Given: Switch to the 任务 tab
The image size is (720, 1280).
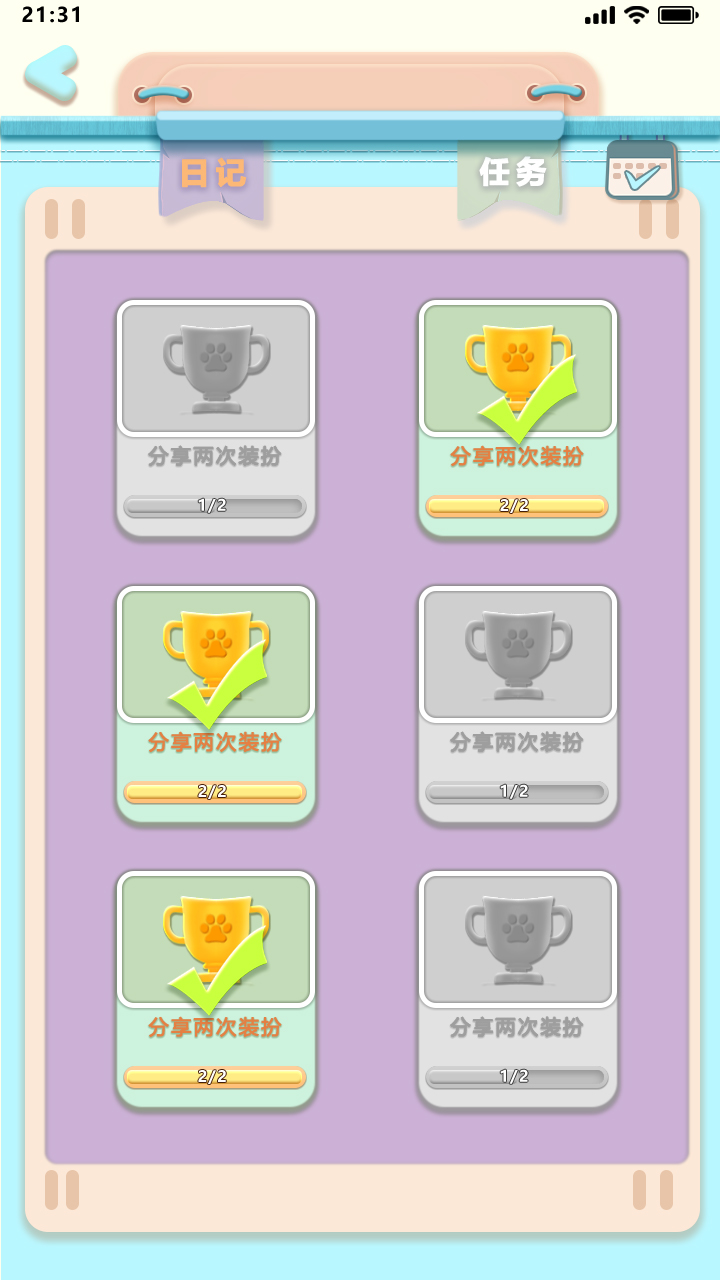Looking at the screenshot, I should point(512,172).
